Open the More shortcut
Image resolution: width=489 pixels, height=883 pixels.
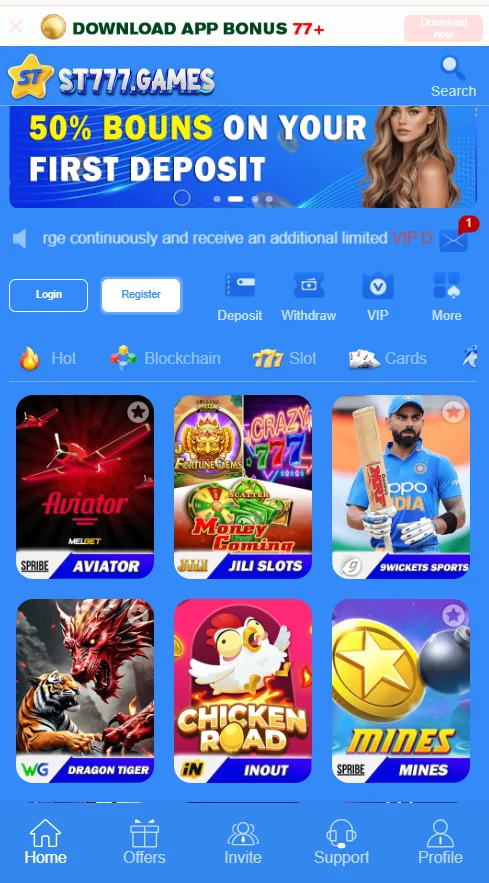(x=446, y=297)
